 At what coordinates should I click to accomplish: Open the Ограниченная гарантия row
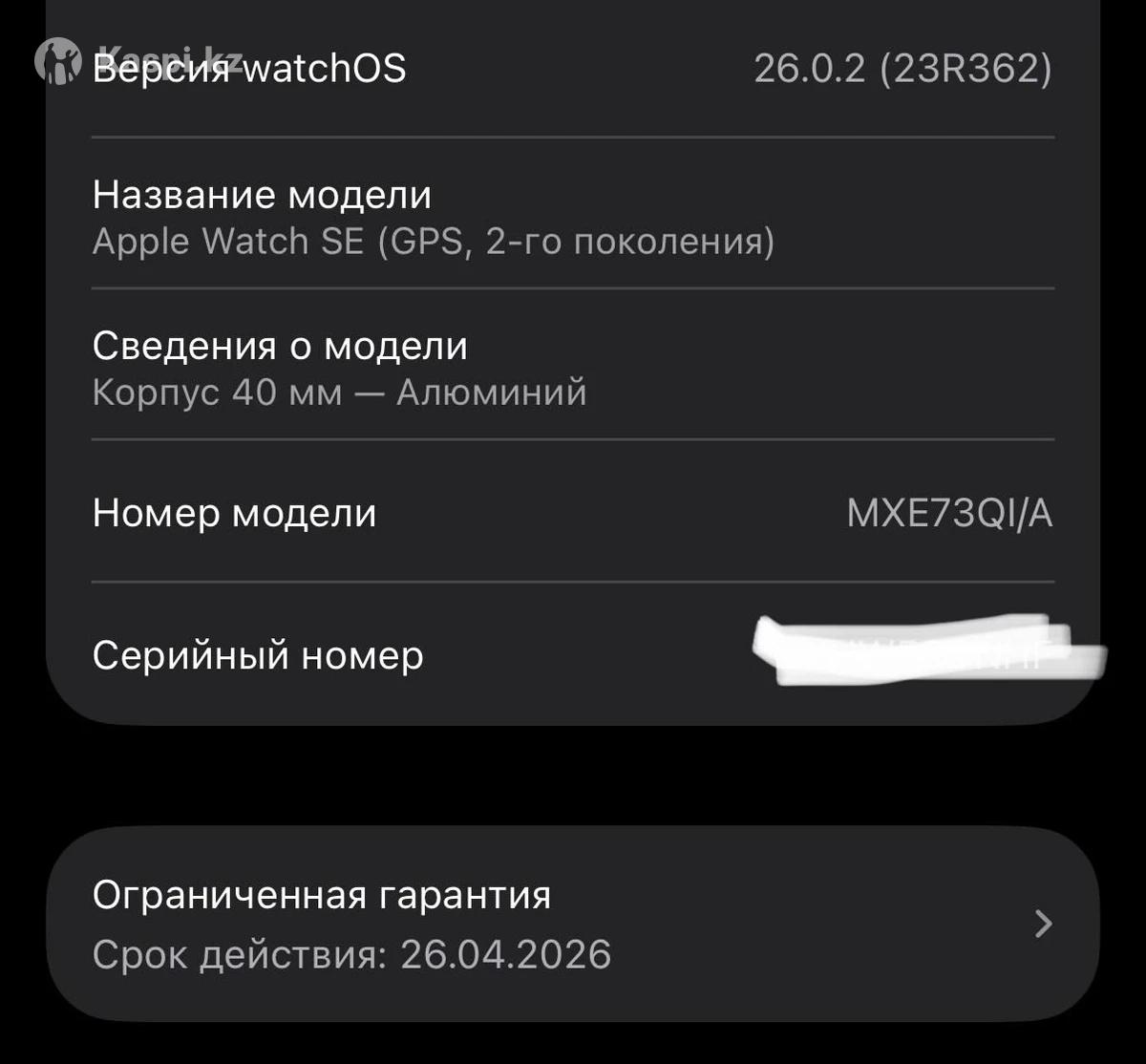573,924
